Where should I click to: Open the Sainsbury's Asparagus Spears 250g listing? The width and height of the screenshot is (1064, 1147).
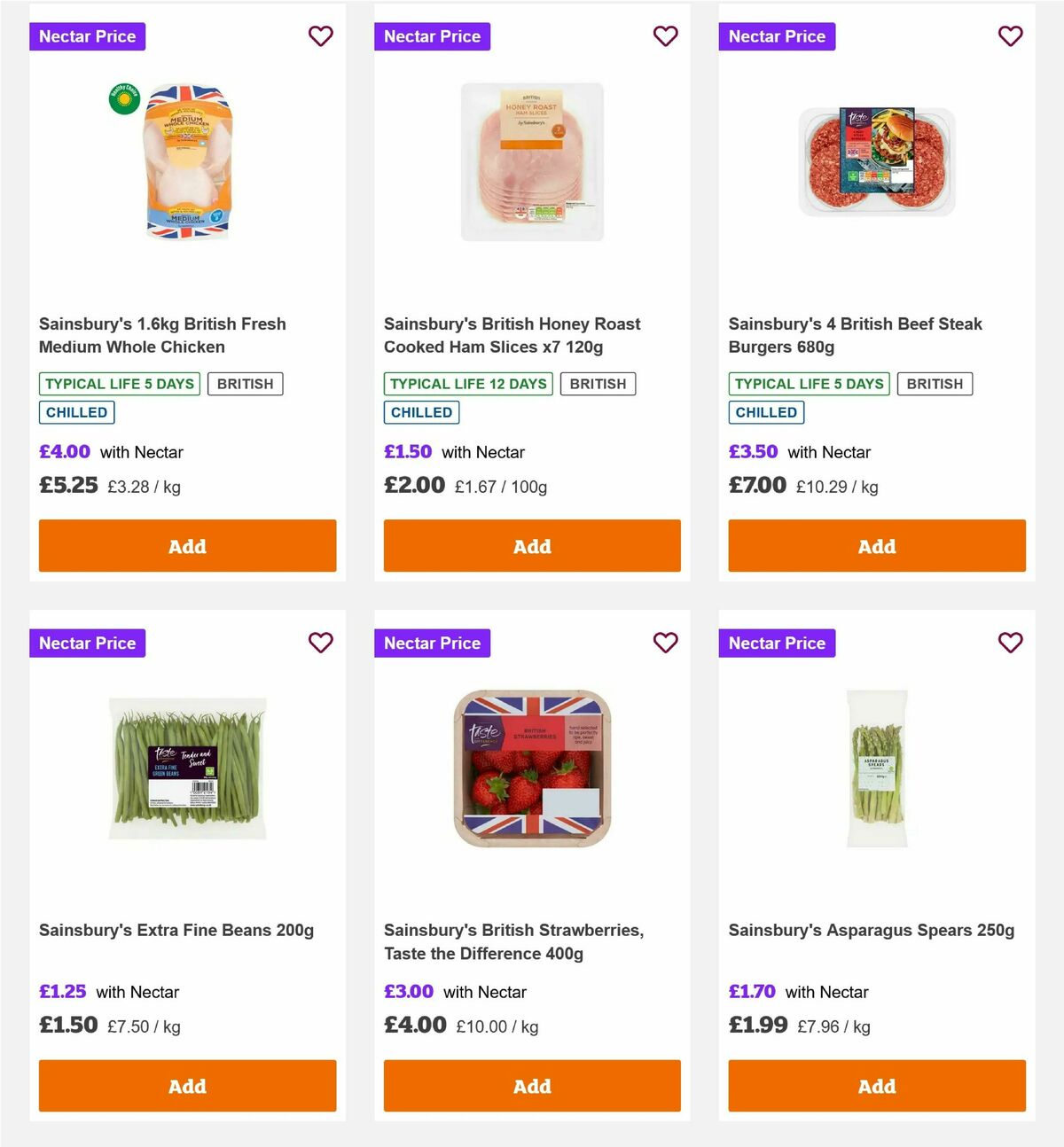click(871, 930)
